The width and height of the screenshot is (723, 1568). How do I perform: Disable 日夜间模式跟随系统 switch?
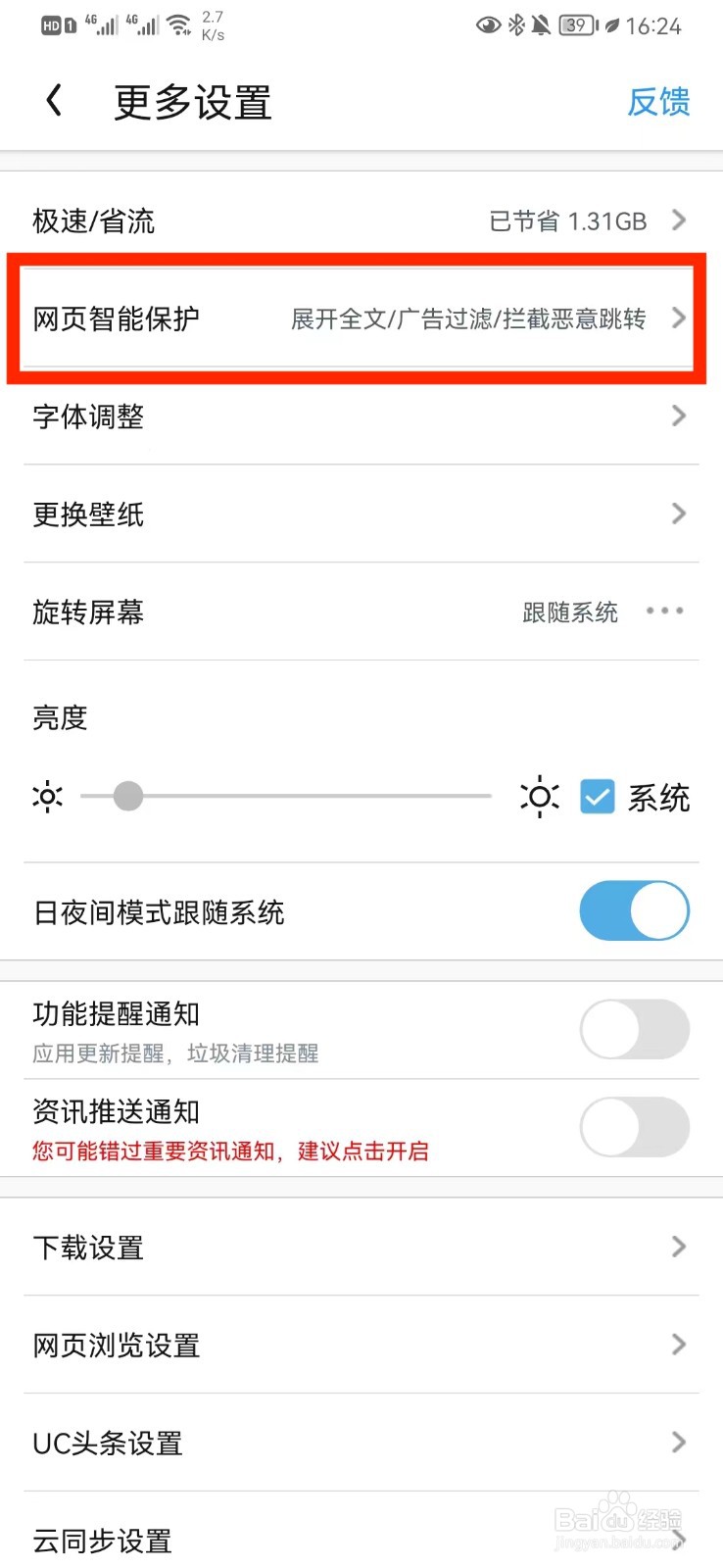[634, 910]
